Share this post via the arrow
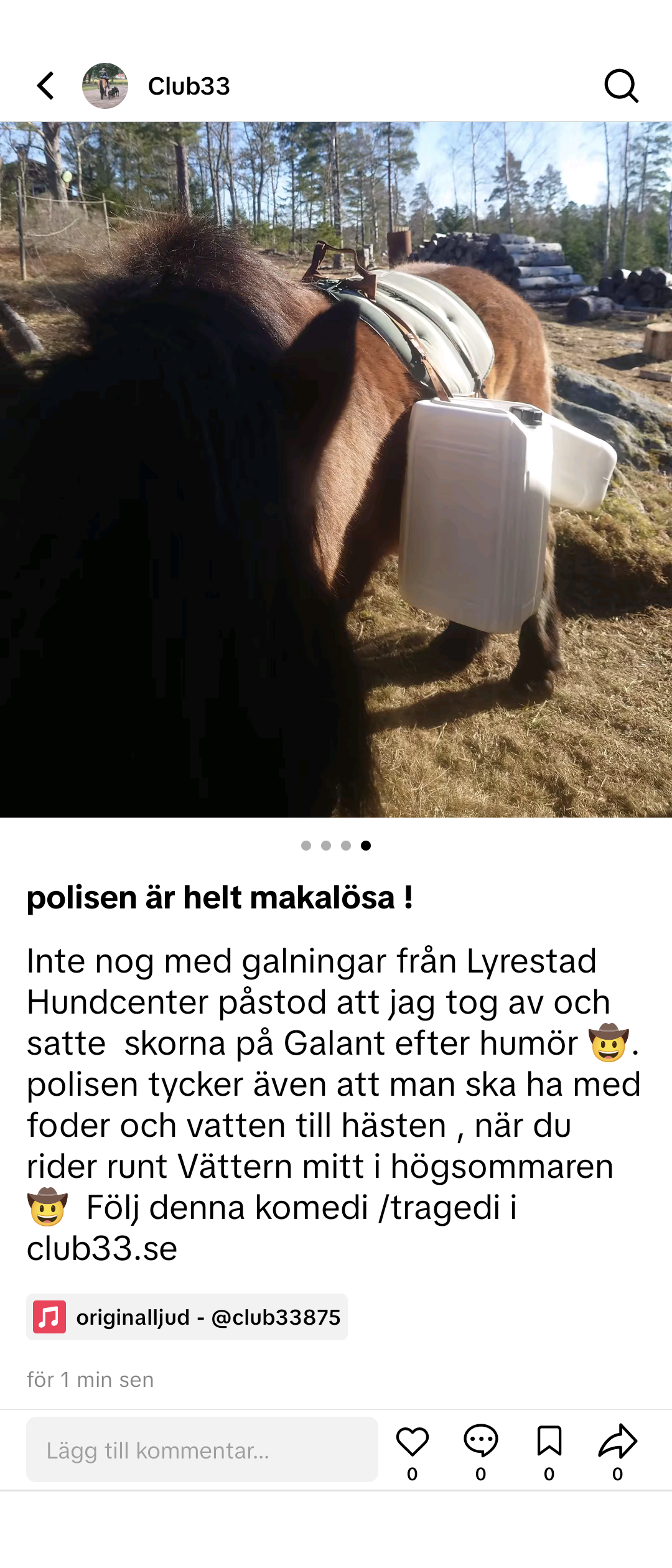Screen dimensions: 672x1568 coord(617,1441)
